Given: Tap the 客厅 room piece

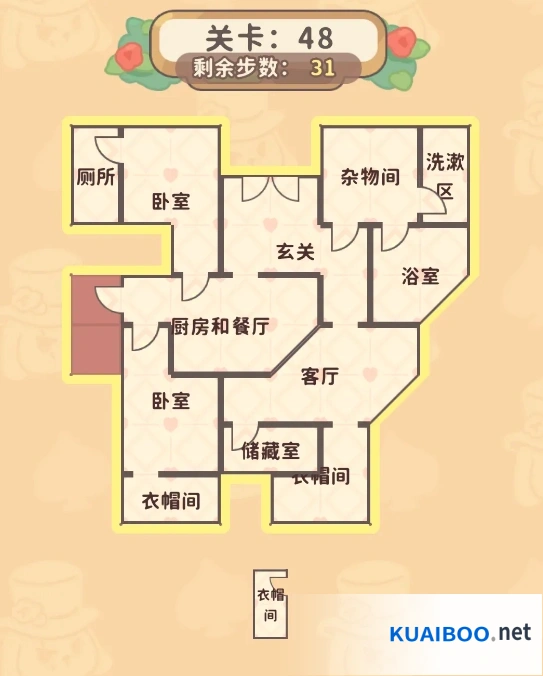Looking at the screenshot, I should tap(320, 376).
